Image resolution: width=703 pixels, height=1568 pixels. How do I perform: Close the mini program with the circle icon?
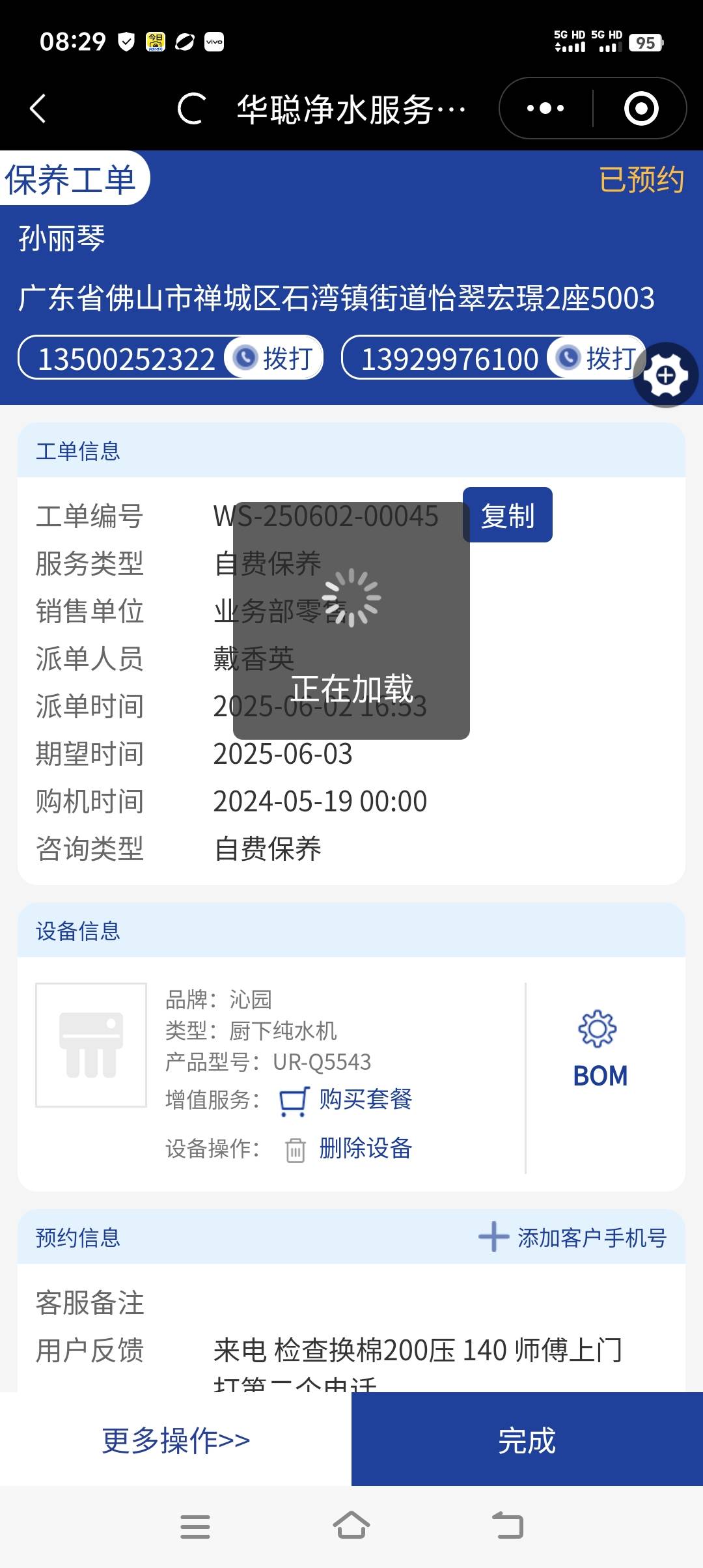[641, 108]
